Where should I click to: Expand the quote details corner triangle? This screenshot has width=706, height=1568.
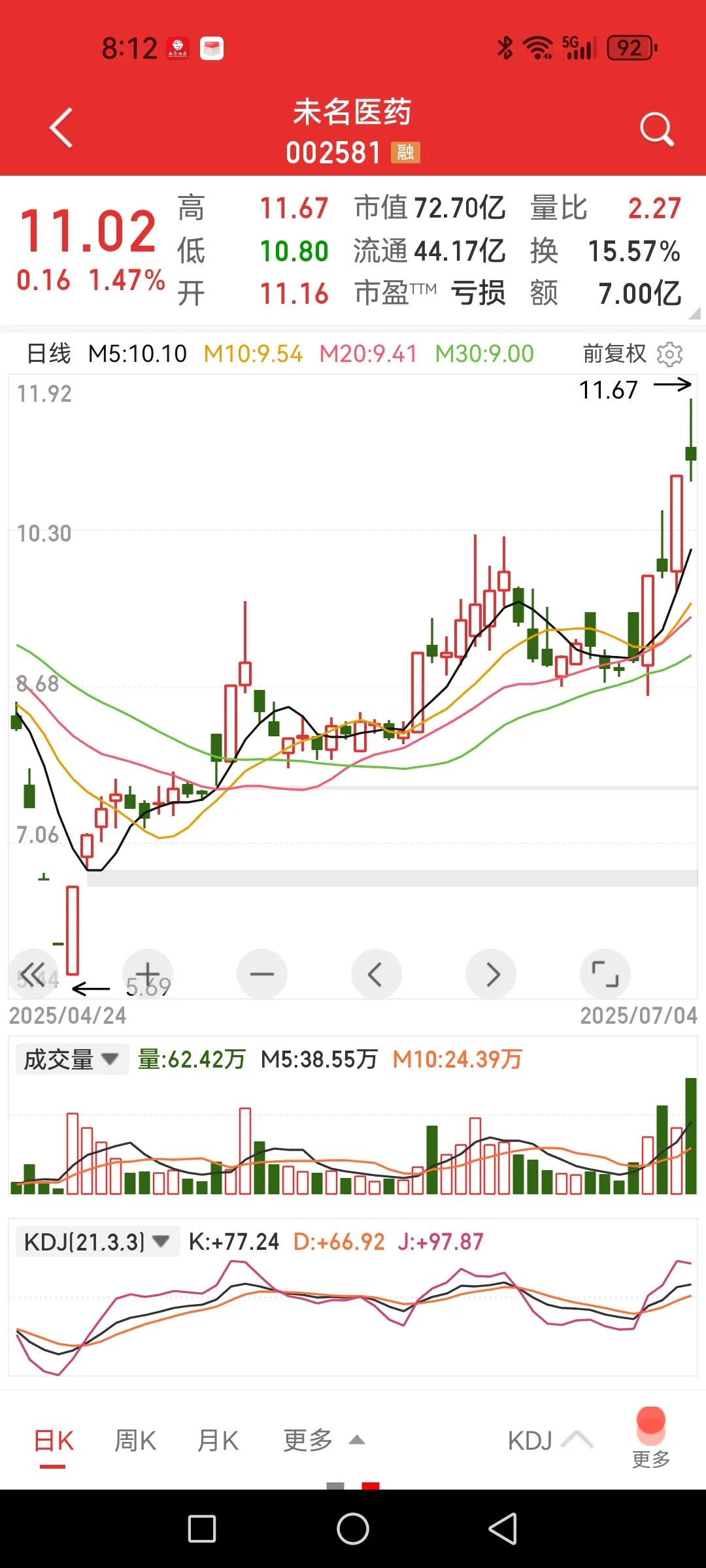694,314
